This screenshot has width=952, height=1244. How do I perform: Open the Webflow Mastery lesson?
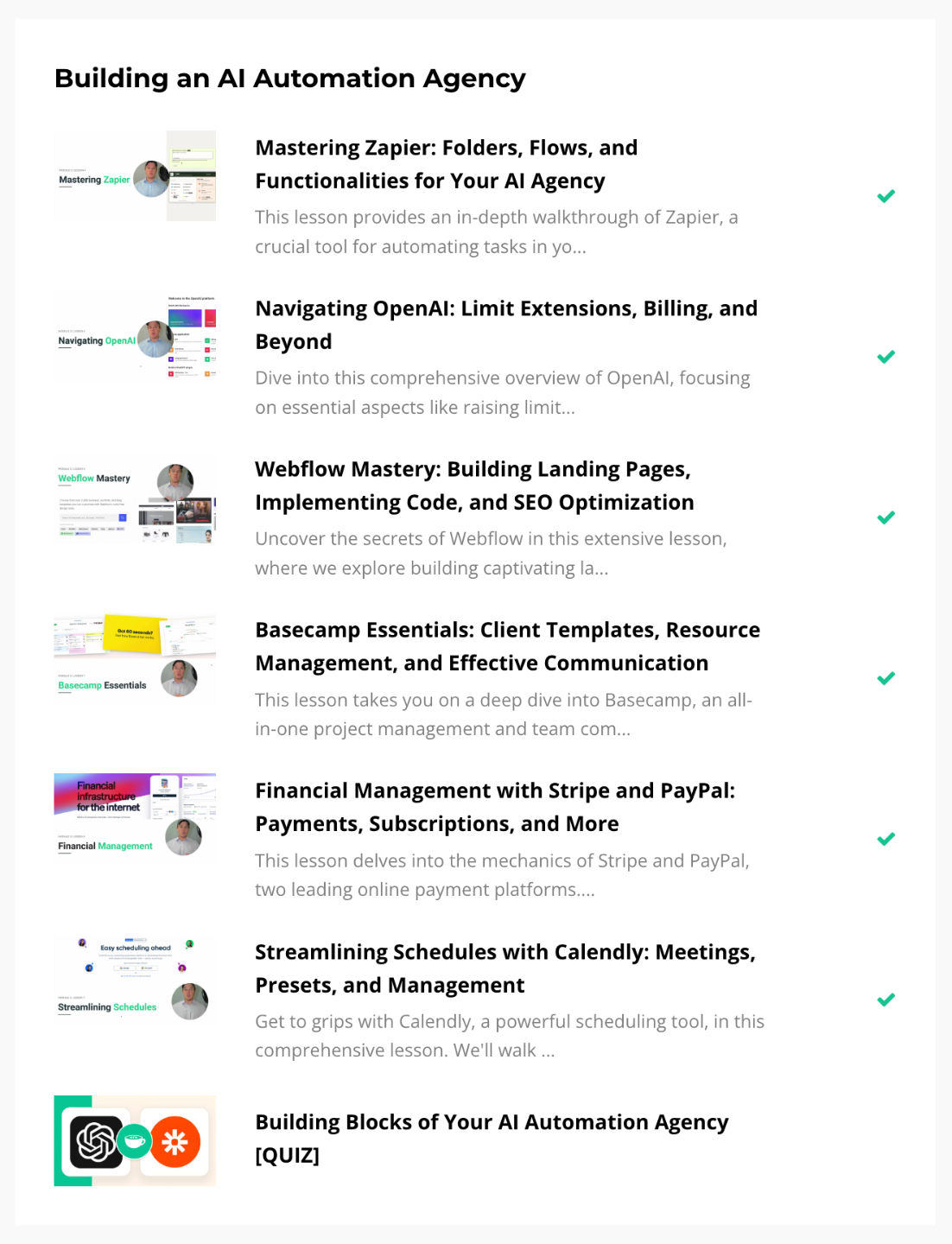[x=473, y=486]
